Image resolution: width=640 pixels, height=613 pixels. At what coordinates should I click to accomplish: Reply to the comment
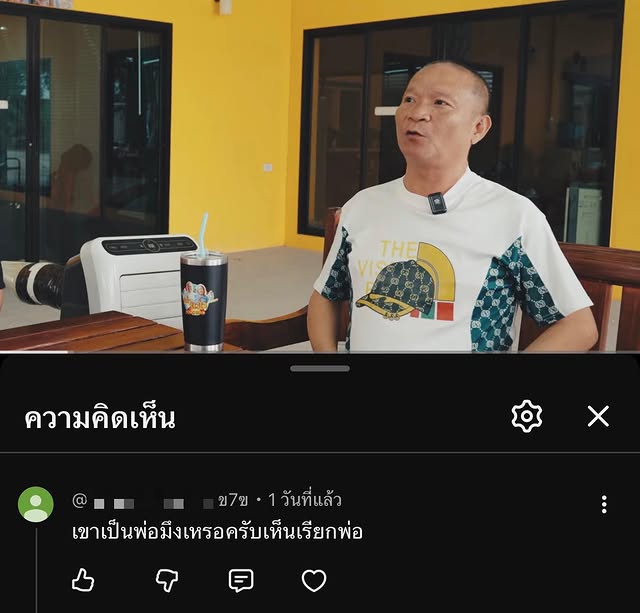pyautogui.click(x=241, y=580)
